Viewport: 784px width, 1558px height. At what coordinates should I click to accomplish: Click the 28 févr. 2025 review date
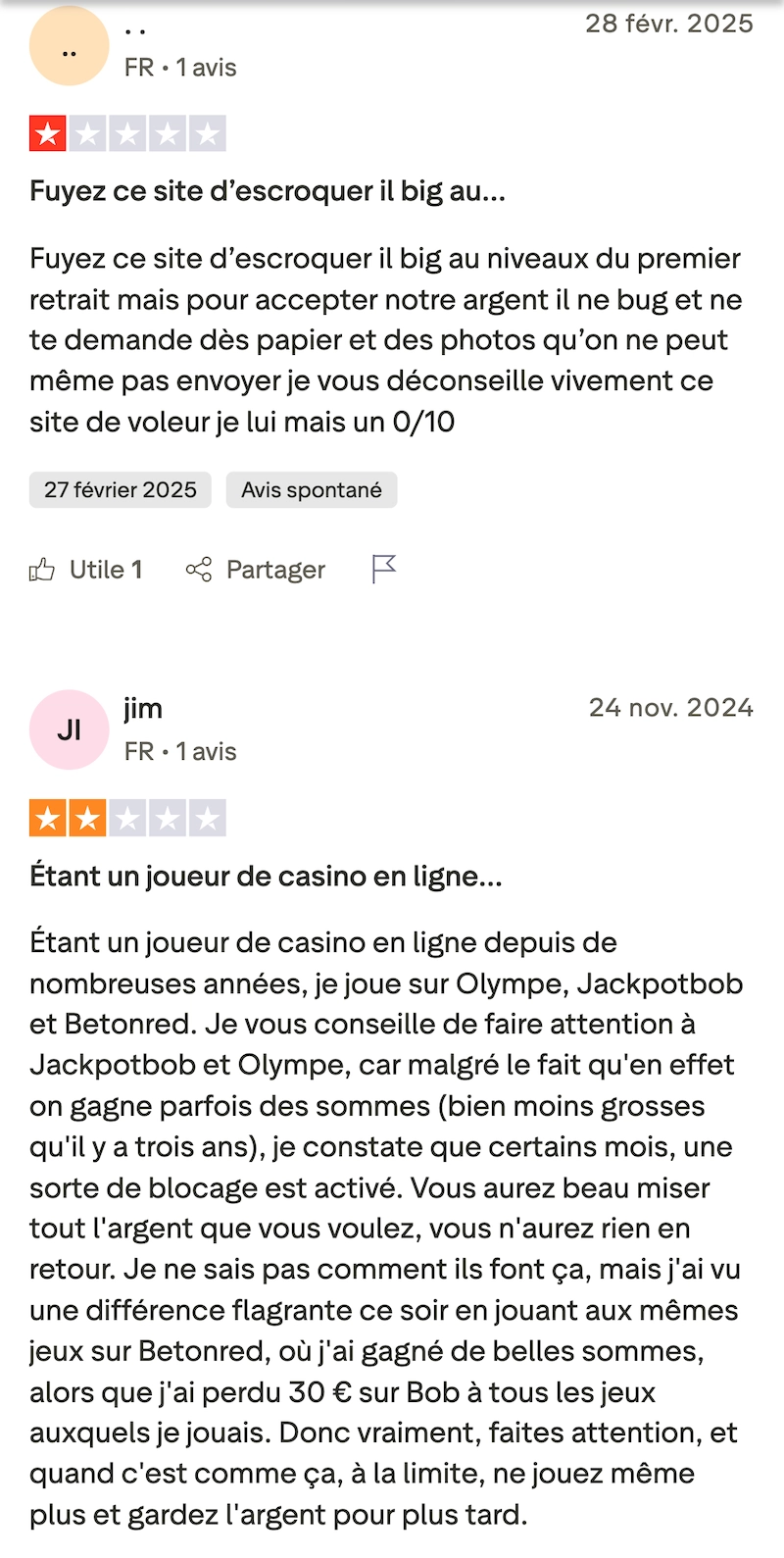tap(671, 24)
